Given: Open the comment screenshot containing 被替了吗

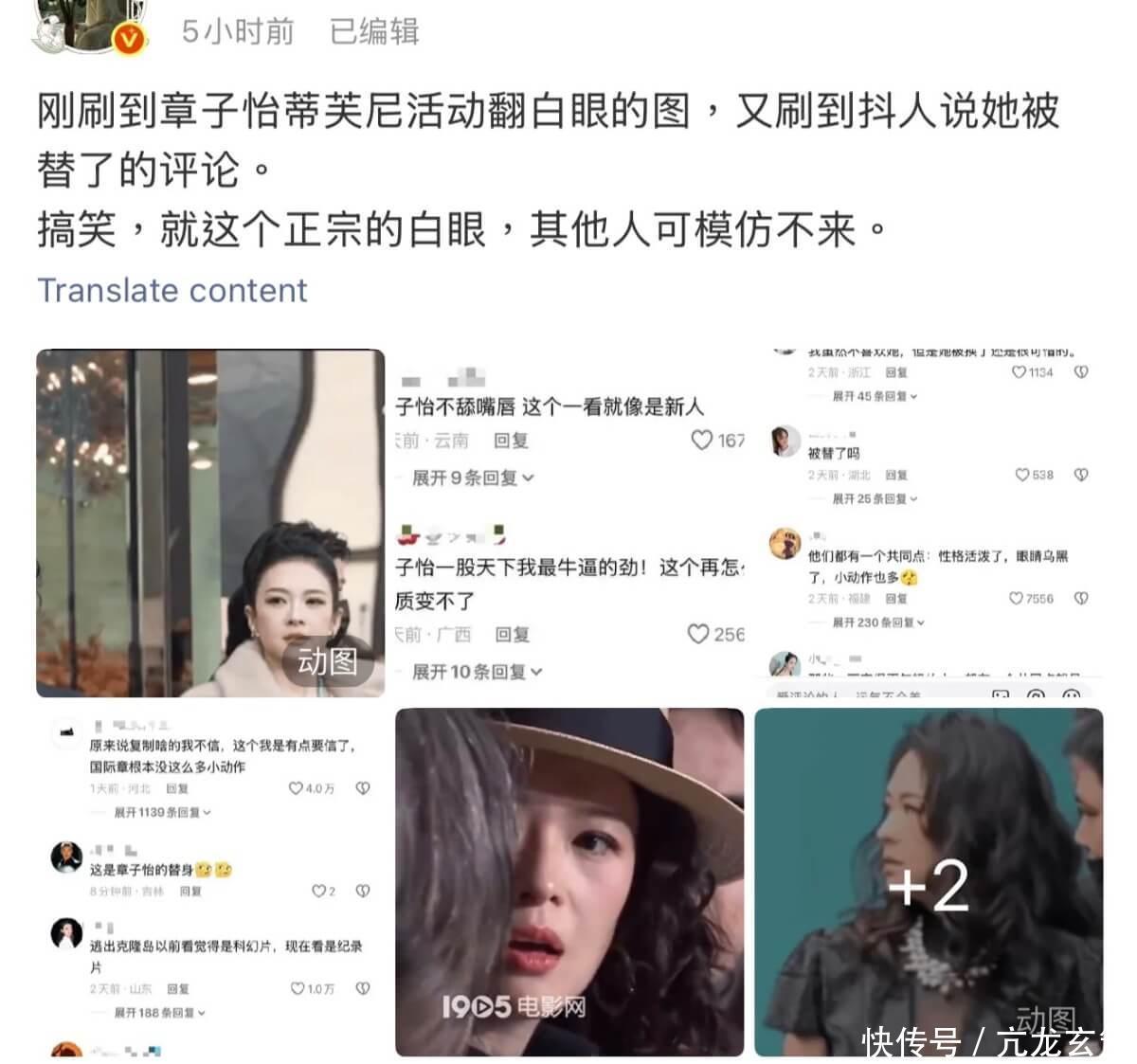Looking at the screenshot, I should (x=929, y=523).
